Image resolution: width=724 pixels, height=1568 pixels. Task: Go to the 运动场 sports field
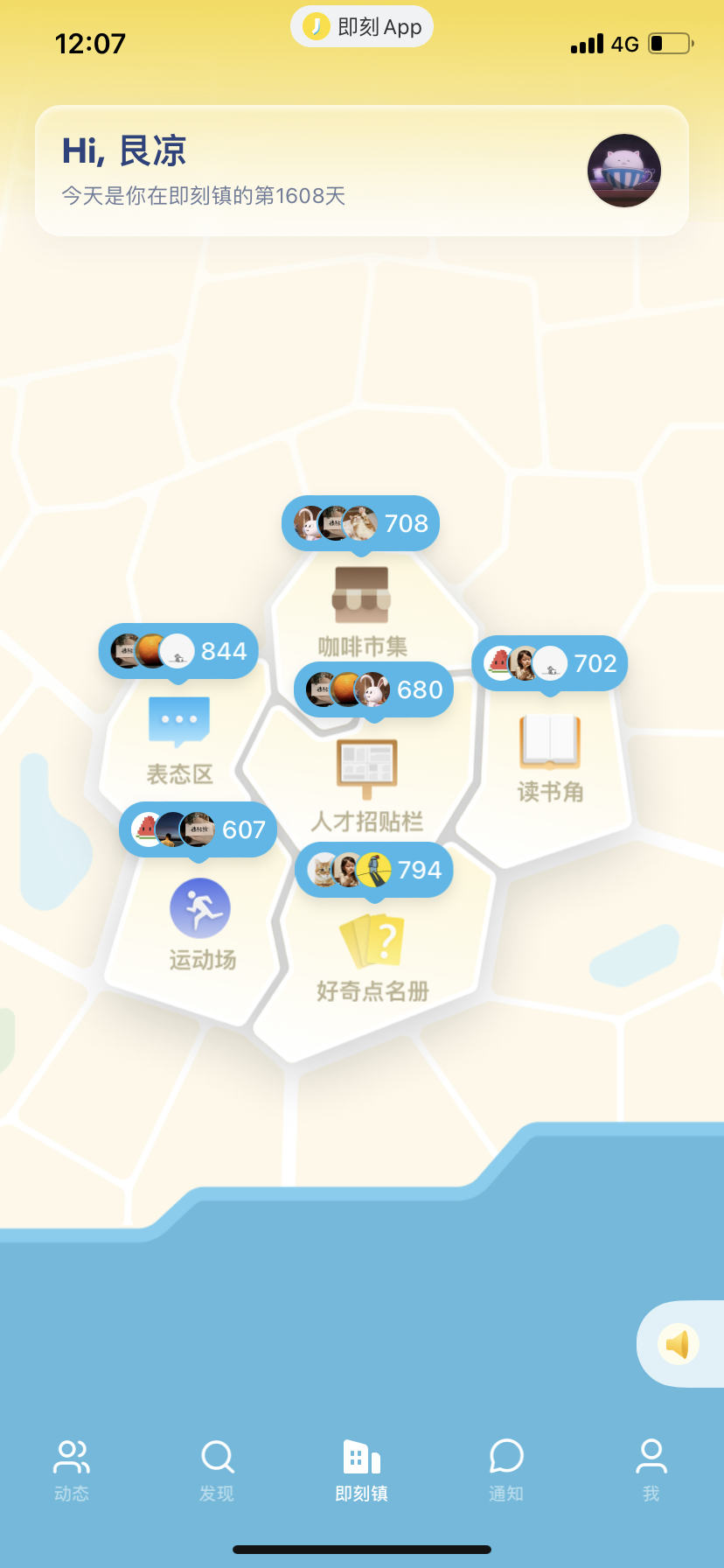point(202,924)
